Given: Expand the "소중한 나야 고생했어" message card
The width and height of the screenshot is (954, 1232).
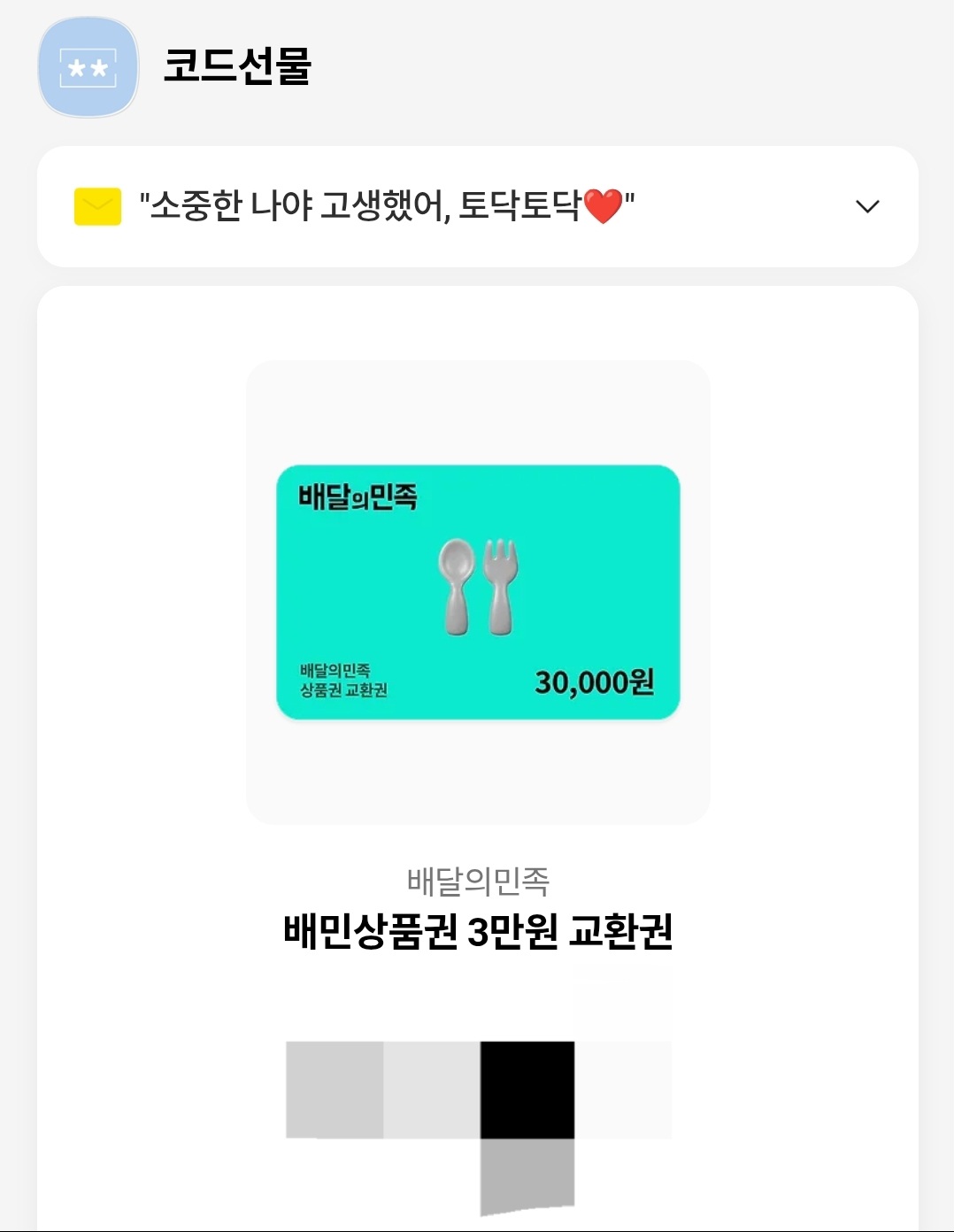Looking at the screenshot, I should click(866, 207).
